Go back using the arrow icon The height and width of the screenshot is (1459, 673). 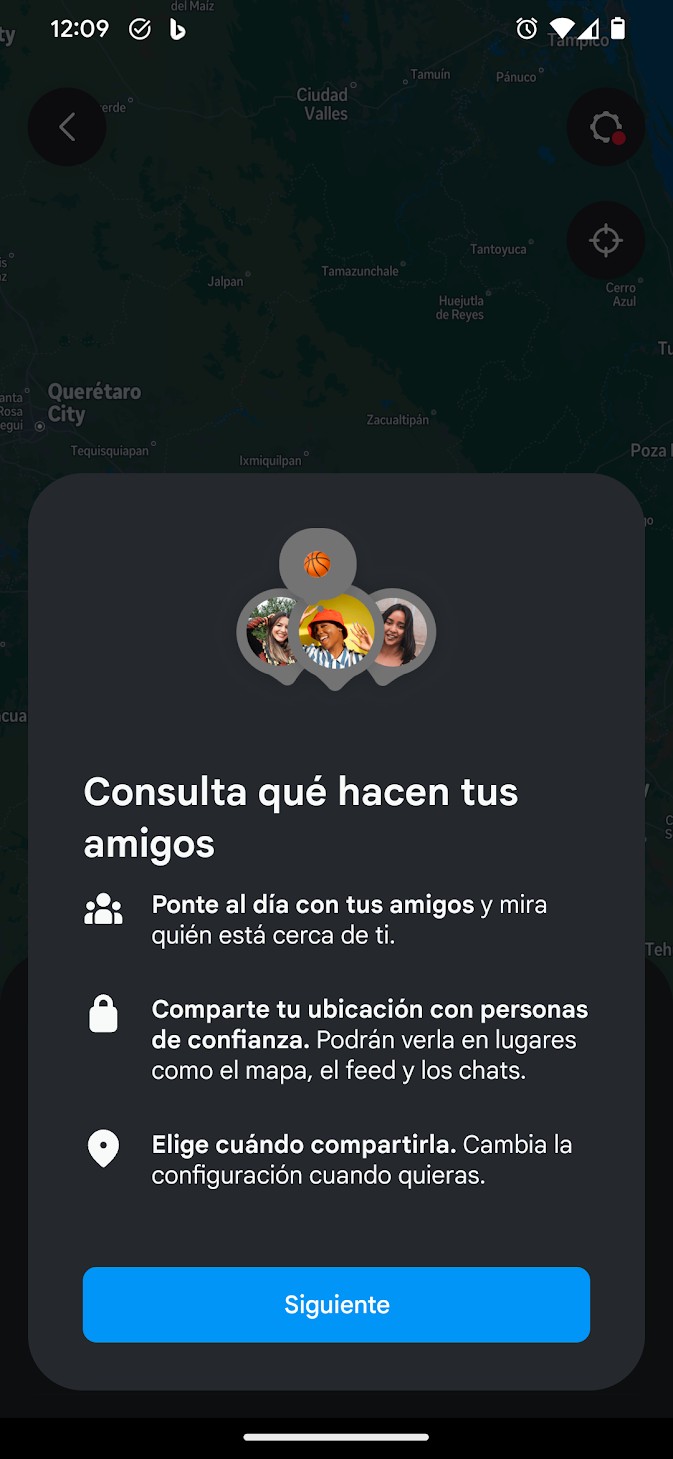click(67, 127)
